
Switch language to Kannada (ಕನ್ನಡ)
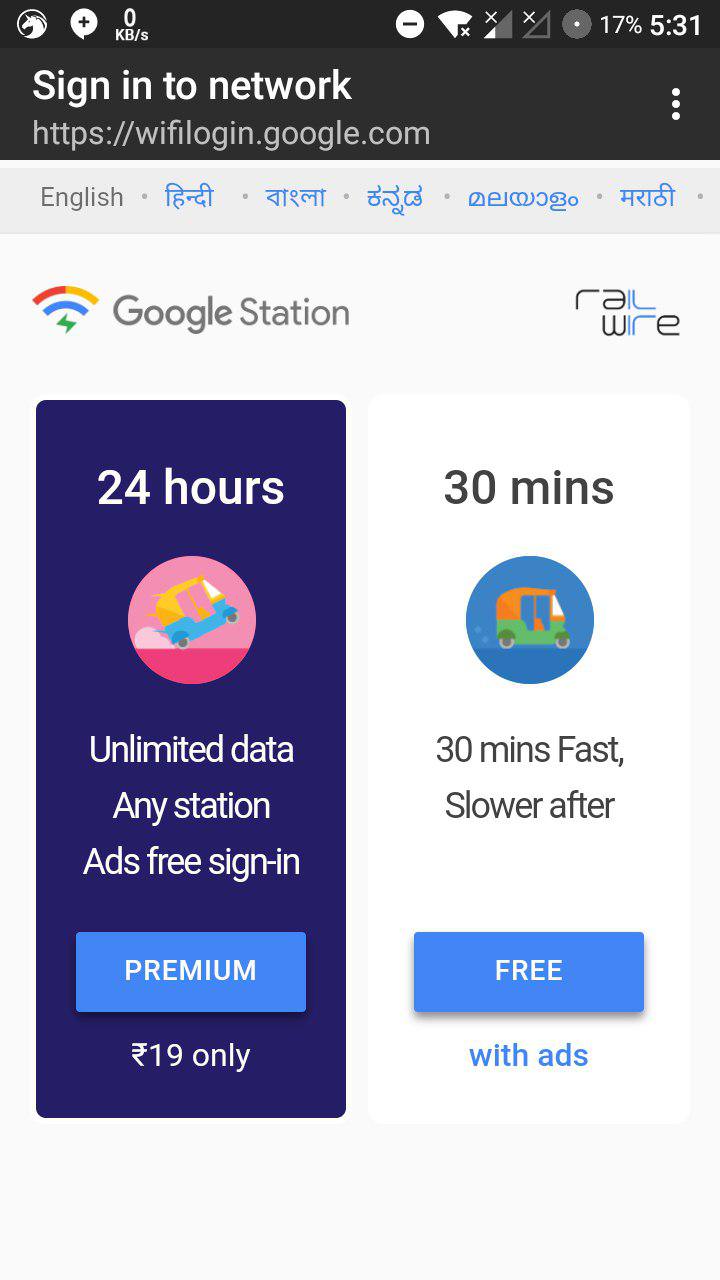(x=395, y=197)
